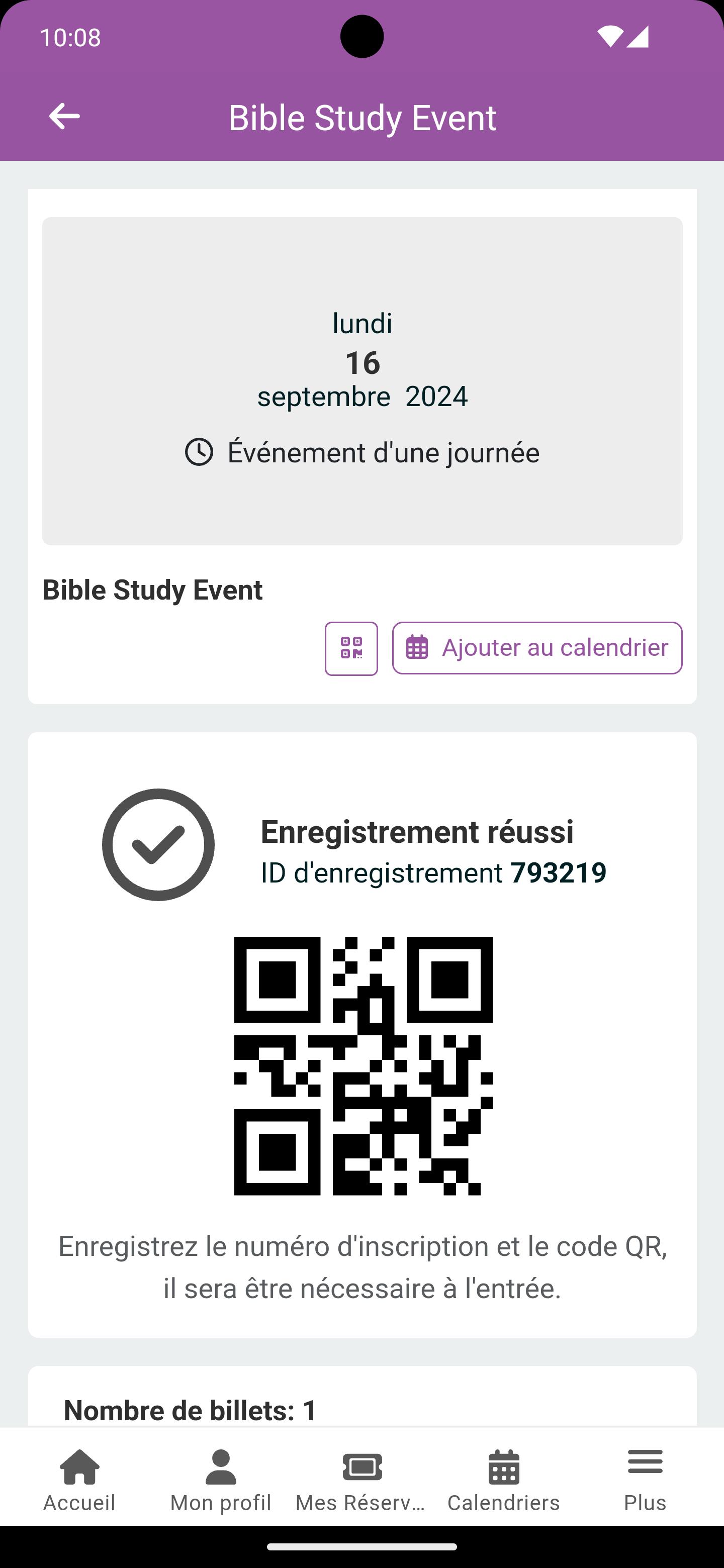Go back using the header arrow
The image size is (724, 1568).
pos(64,116)
